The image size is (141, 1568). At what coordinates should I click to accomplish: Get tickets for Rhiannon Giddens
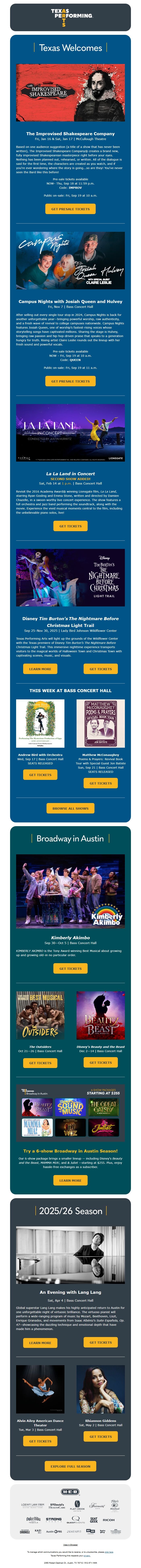click(101, 1437)
